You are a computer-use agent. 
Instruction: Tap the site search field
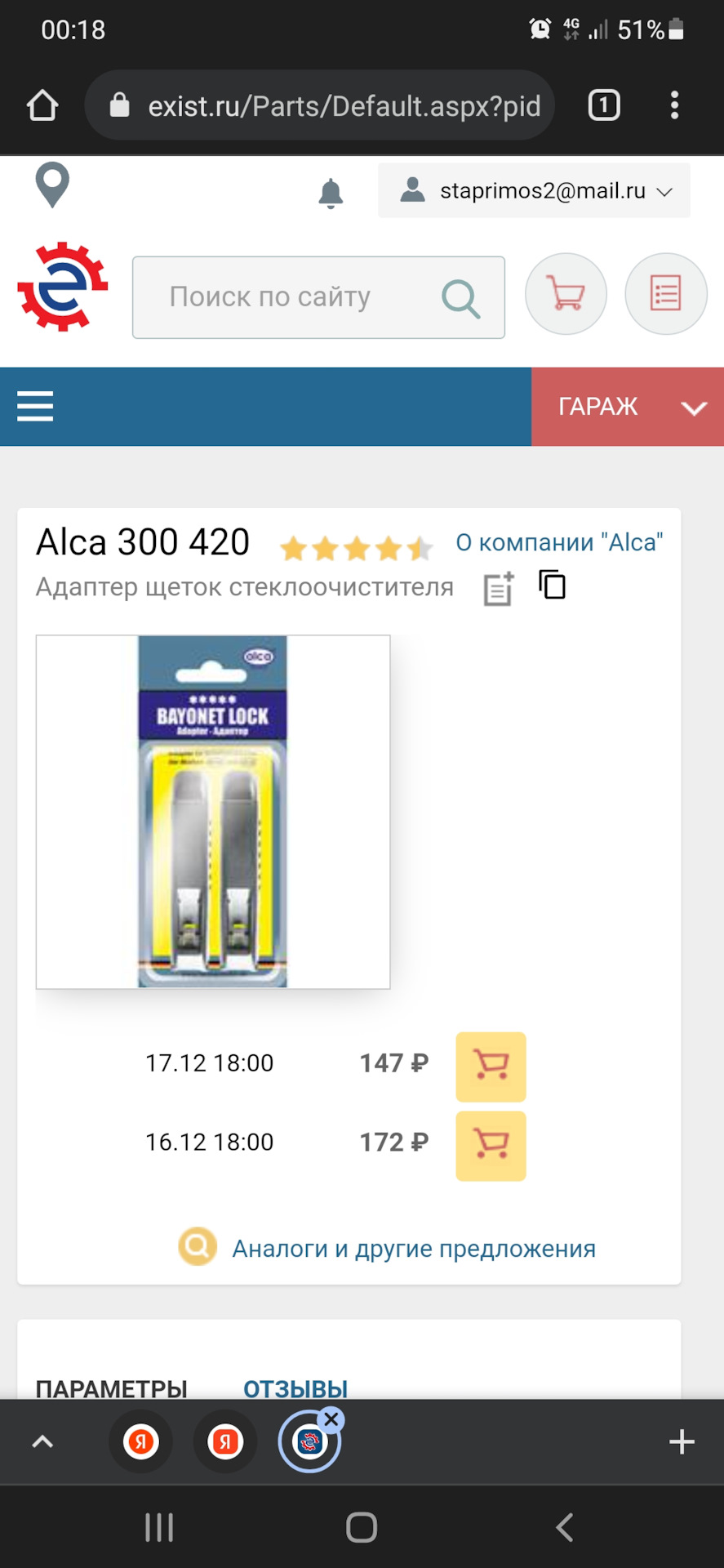tap(318, 297)
